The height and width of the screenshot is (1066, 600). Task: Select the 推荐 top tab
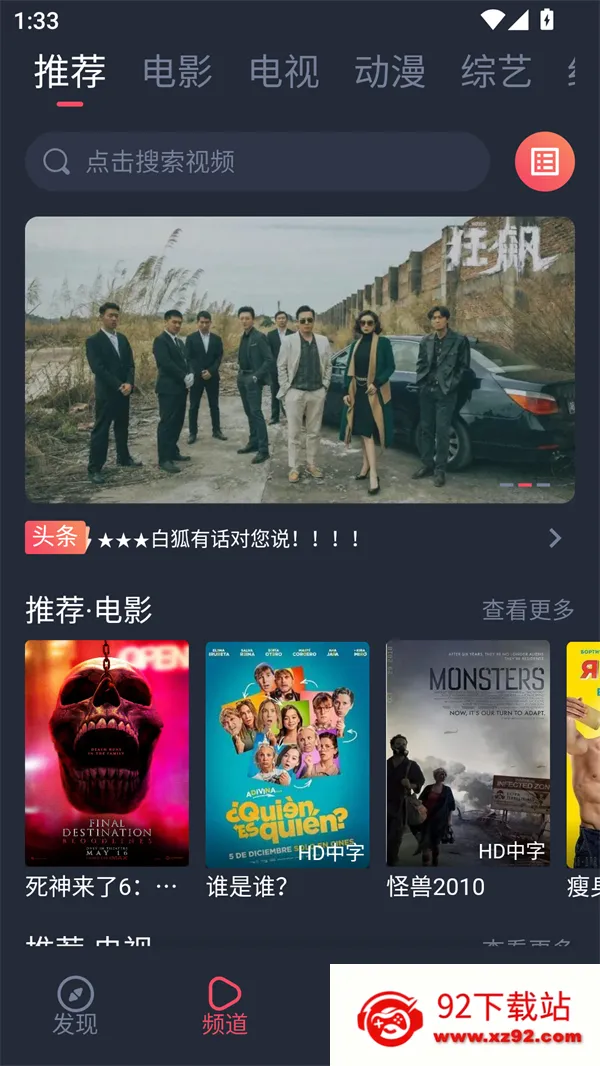(x=70, y=72)
